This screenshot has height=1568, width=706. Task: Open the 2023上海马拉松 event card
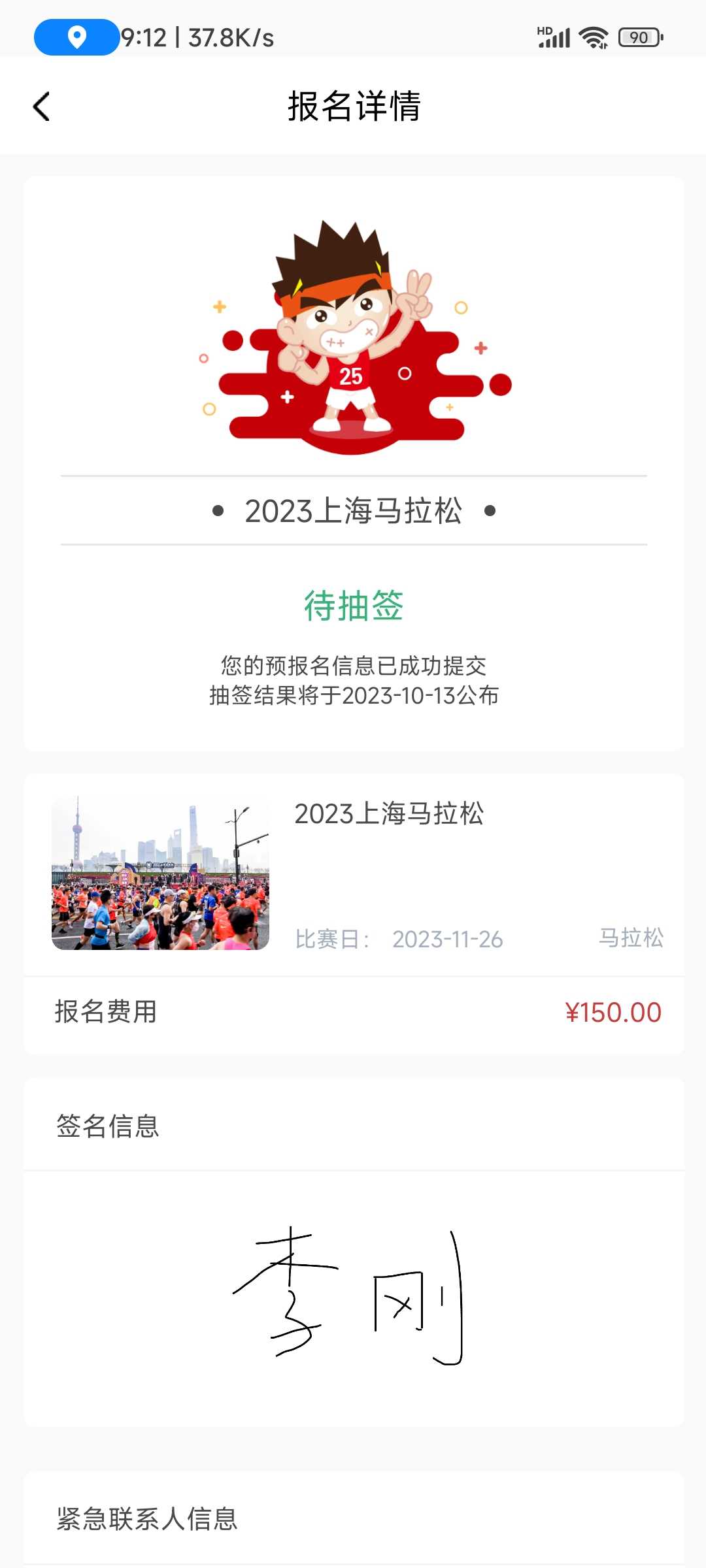click(x=354, y=874)
